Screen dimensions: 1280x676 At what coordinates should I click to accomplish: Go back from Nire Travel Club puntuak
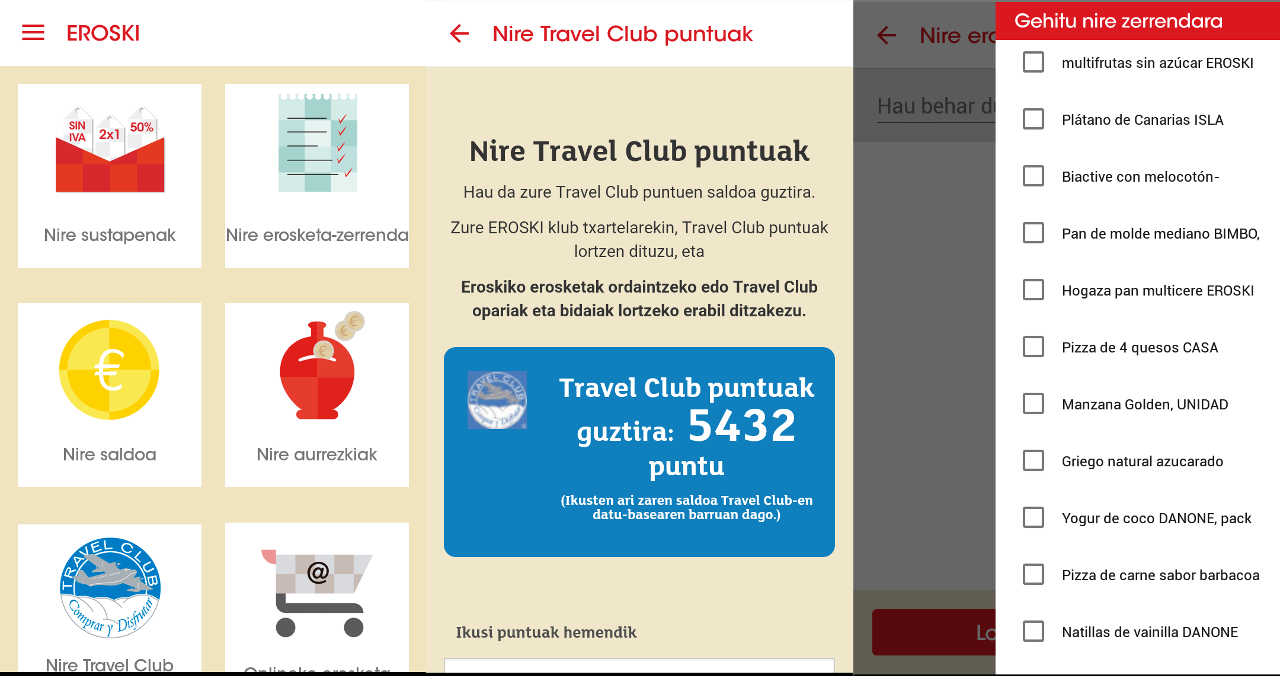pos(459,34)
